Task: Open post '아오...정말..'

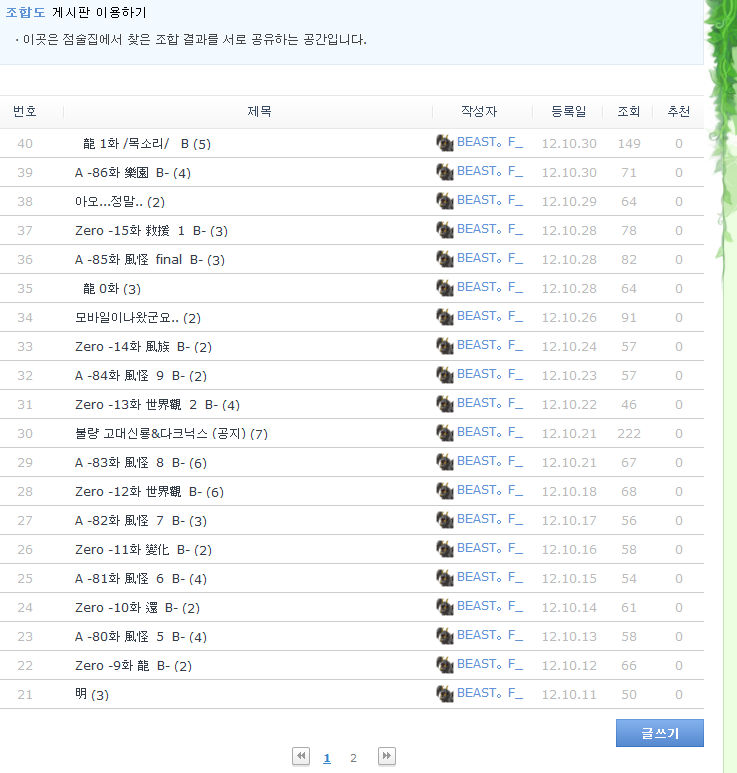Action: pyautogui.click(x=109, y=202)
